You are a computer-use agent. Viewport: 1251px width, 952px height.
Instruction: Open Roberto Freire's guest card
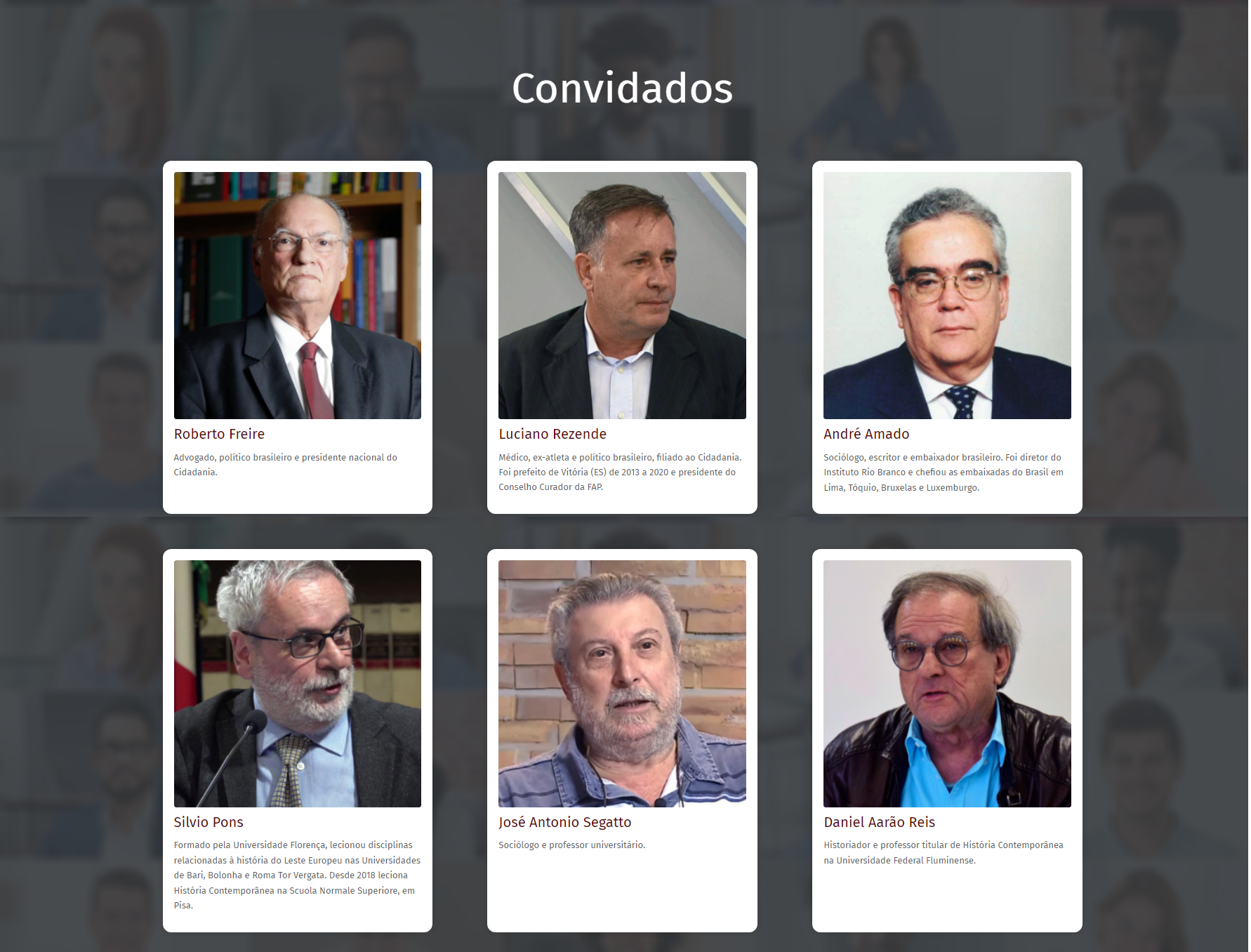[x=297, y=337]
